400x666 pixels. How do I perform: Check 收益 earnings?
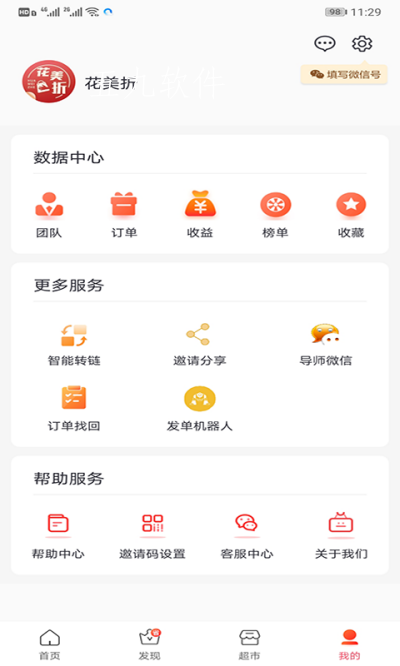coord(200,215)
